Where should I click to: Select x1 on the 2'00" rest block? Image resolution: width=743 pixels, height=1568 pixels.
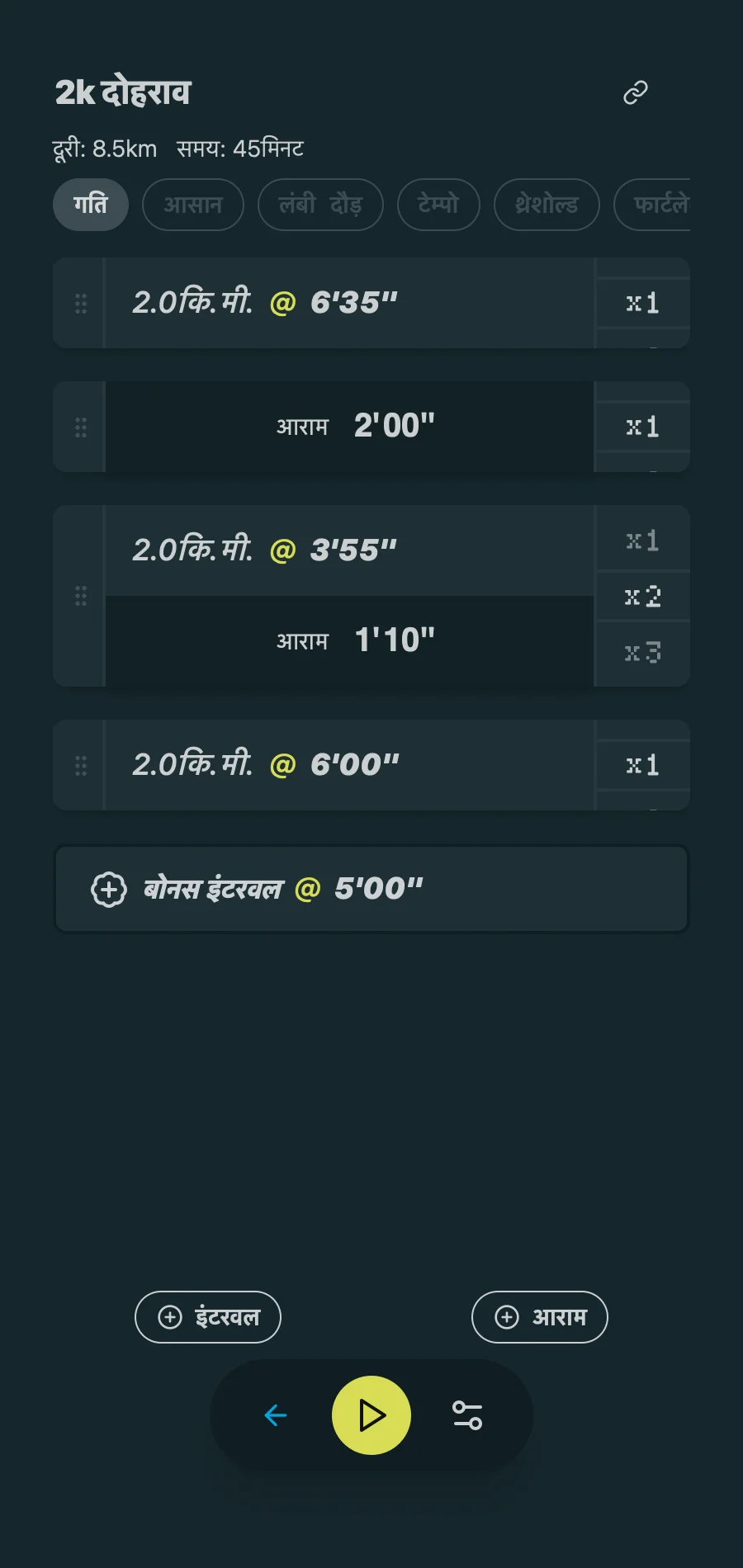(641, 427)
